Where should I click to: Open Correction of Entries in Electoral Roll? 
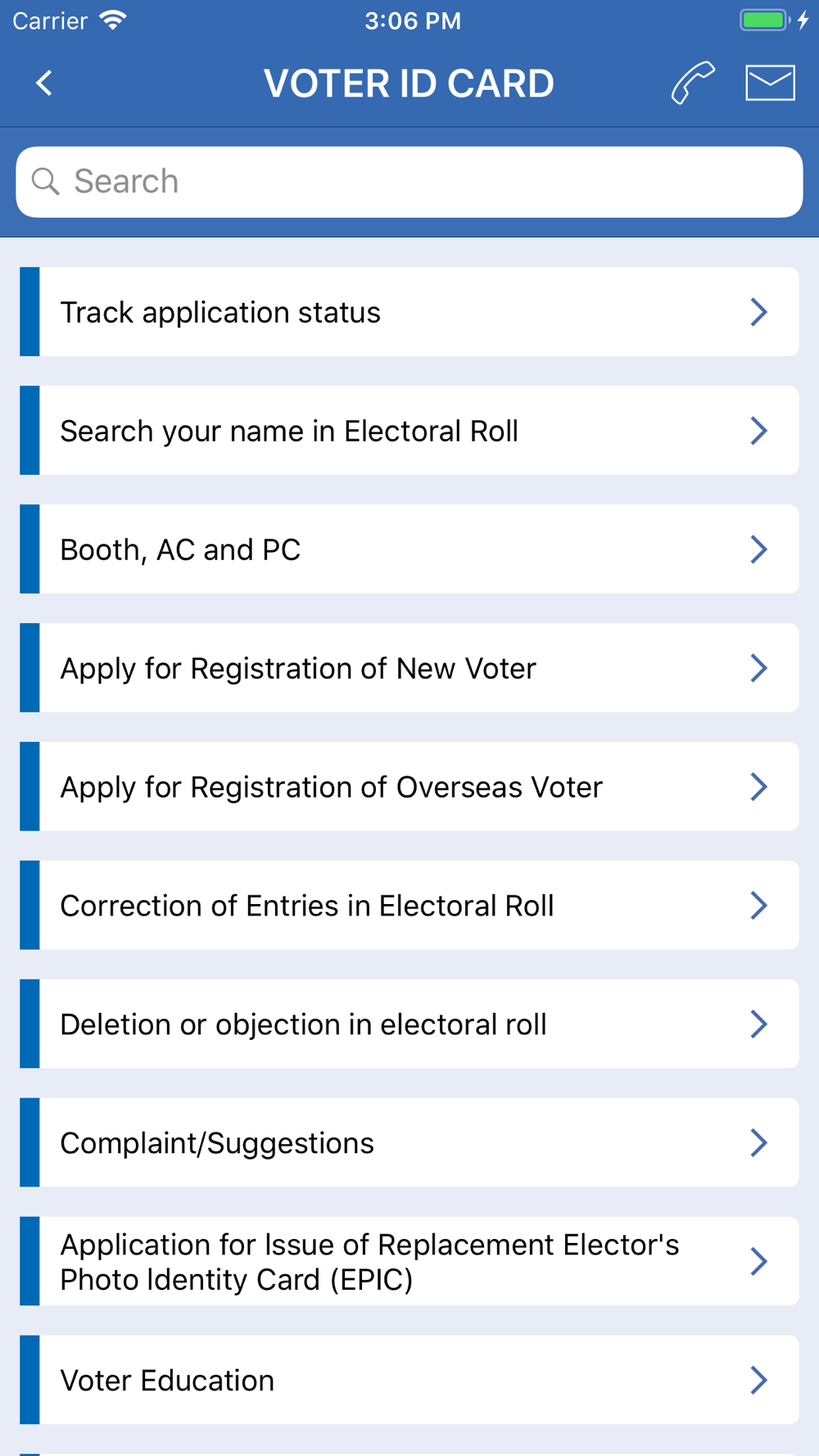coord(409,906)
